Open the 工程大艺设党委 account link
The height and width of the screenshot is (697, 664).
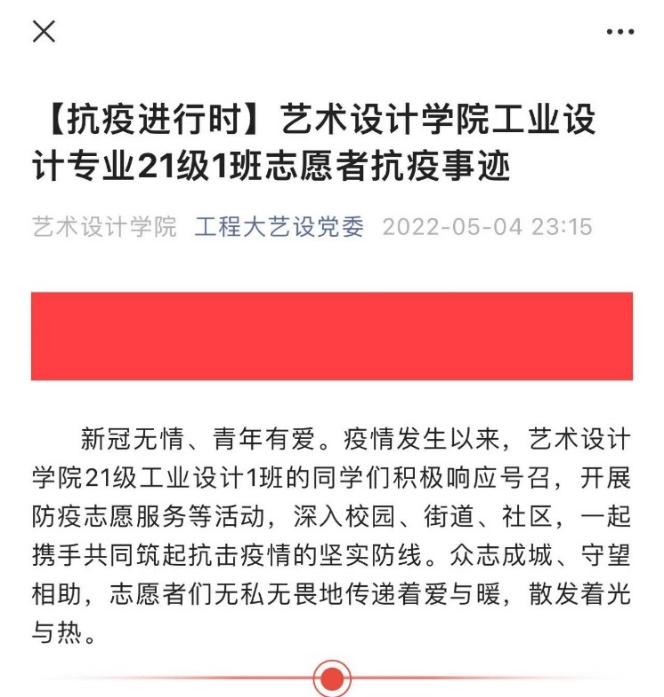[x=279, y=226]
